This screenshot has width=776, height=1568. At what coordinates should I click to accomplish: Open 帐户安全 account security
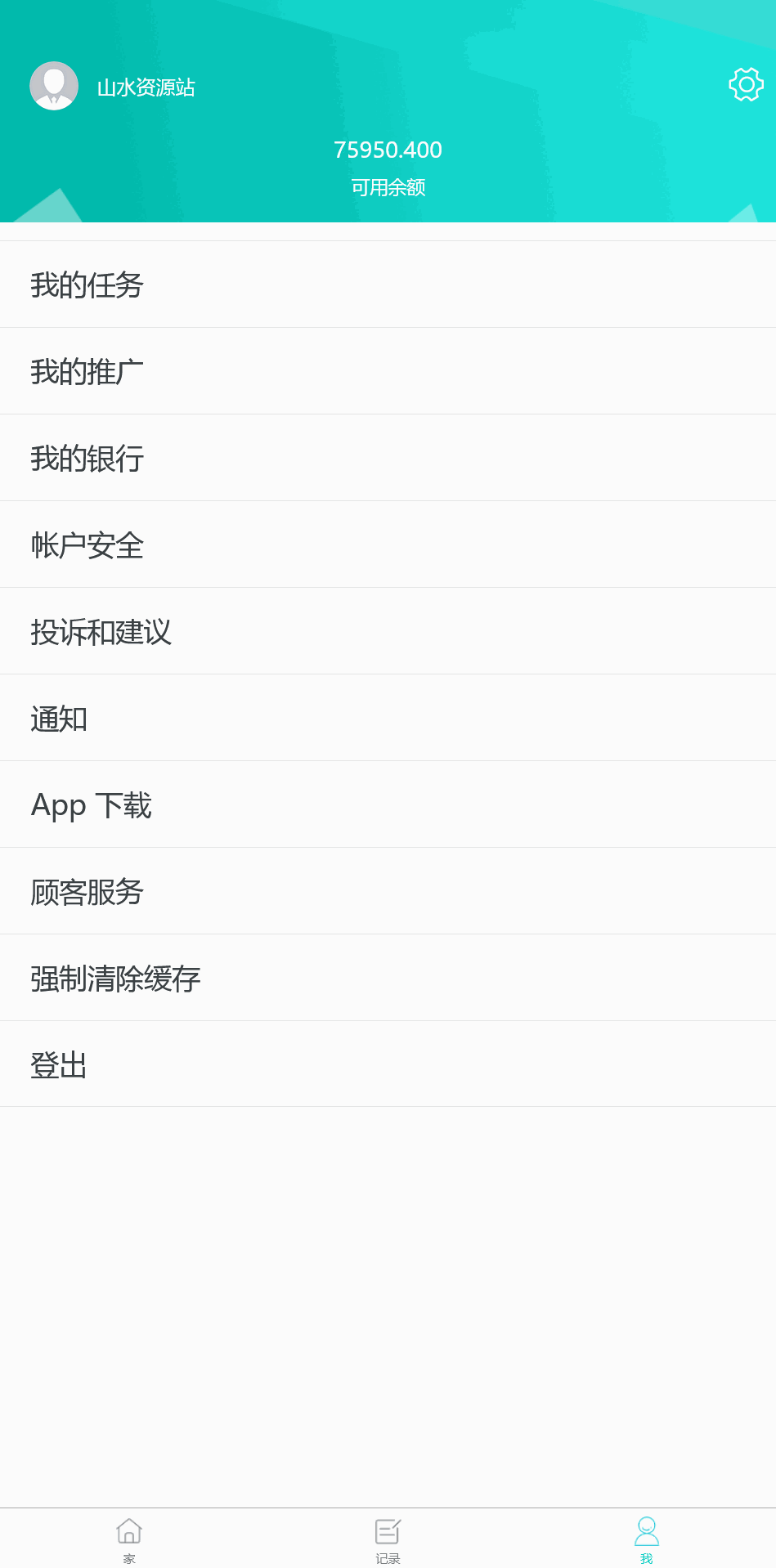pos(87,544)
